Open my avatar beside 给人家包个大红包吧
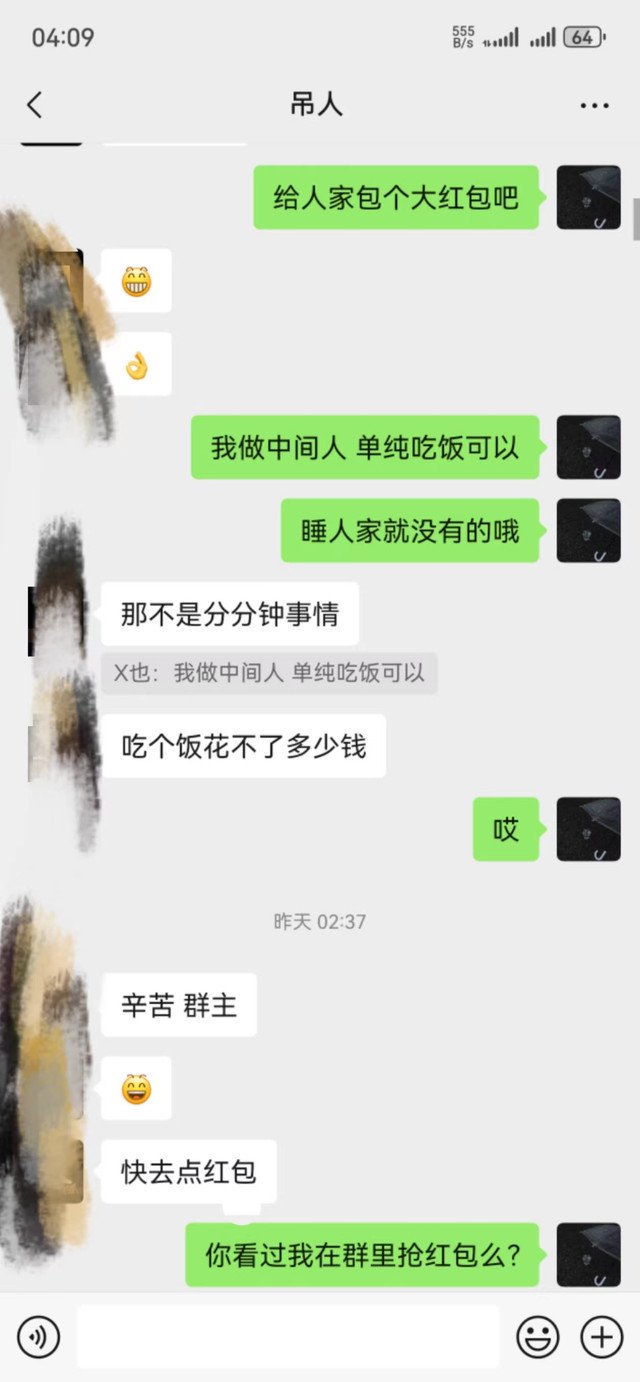Viewport: 640px width, 1382px height. pos(588,197)
